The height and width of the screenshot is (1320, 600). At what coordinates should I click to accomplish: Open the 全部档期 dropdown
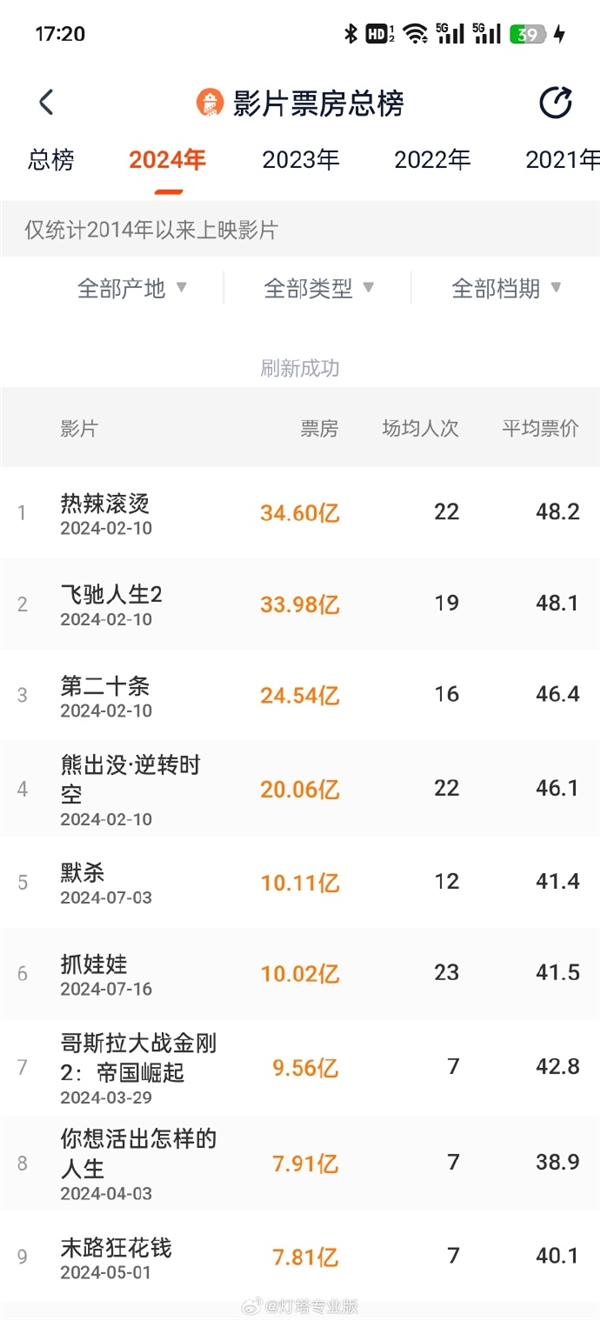(x=506, y=289)
